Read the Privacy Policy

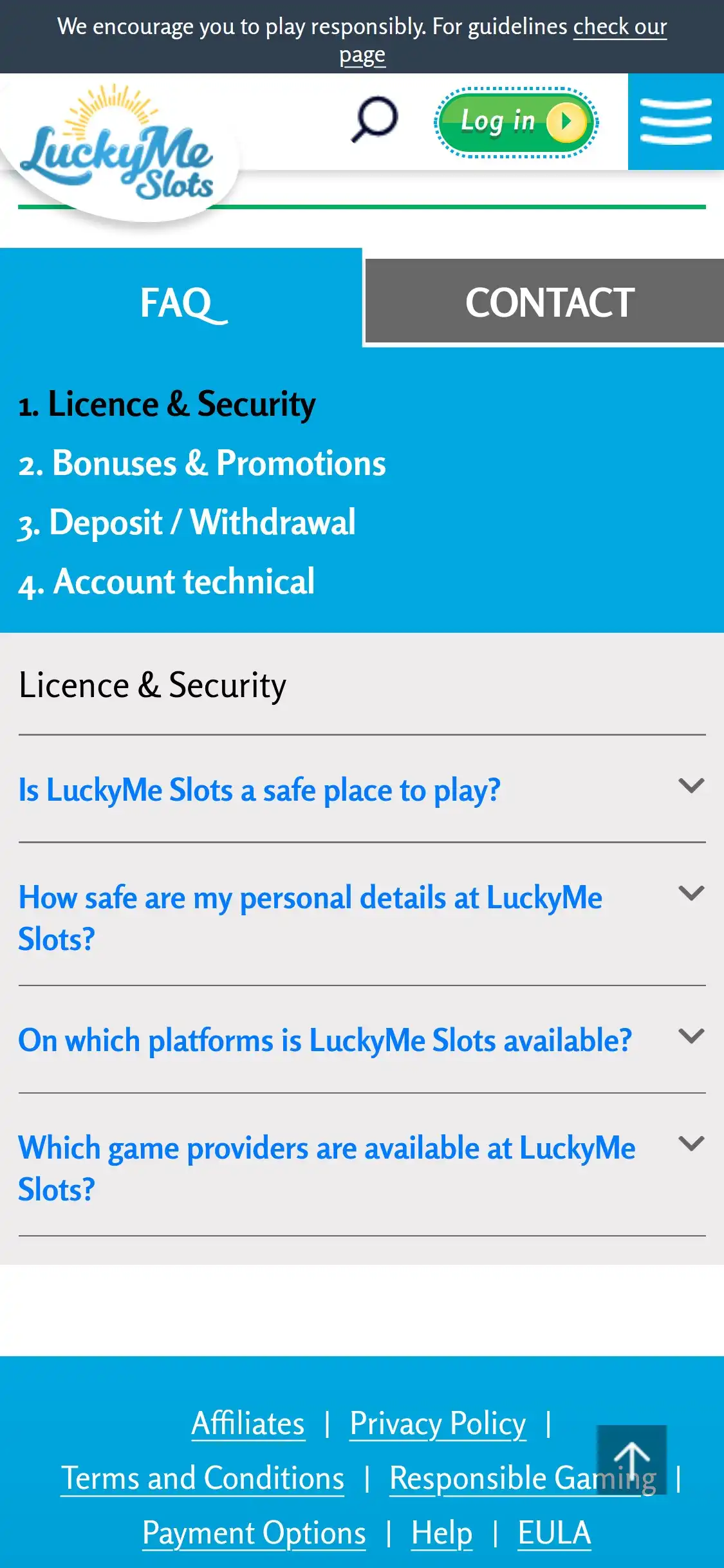click(x=438, y=1423)
